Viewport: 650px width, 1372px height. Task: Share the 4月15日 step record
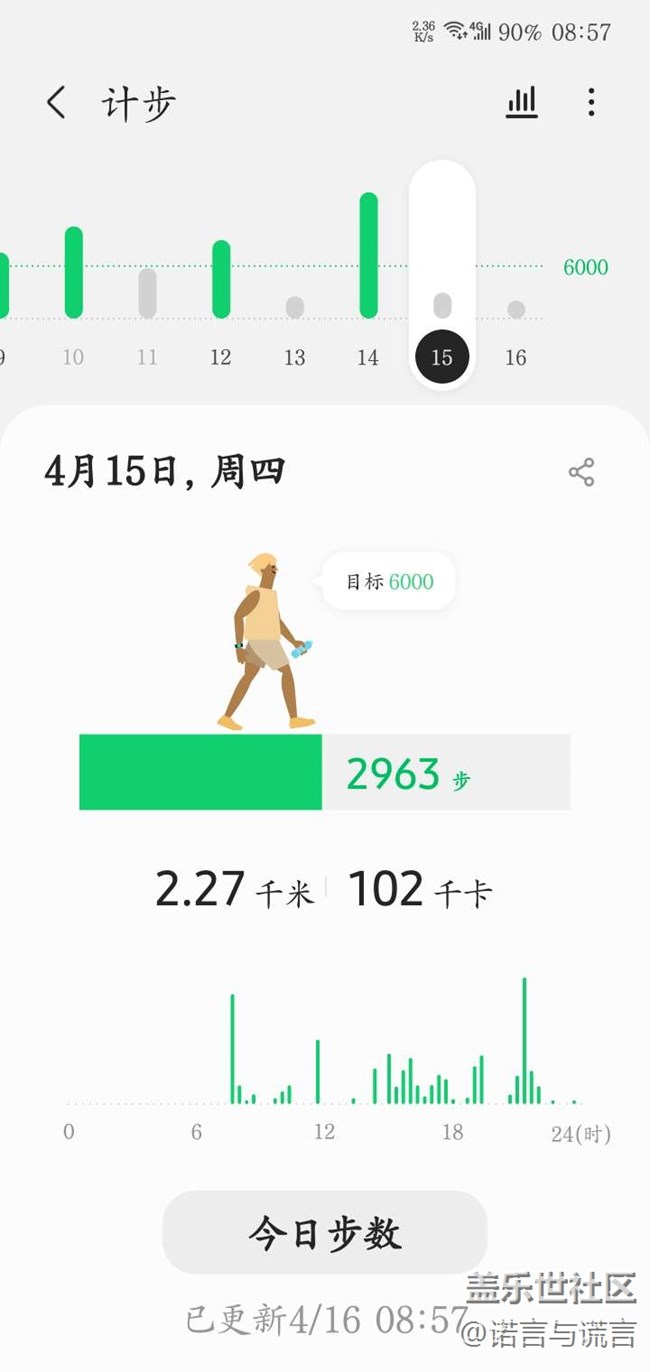click(x=581, y=472)
